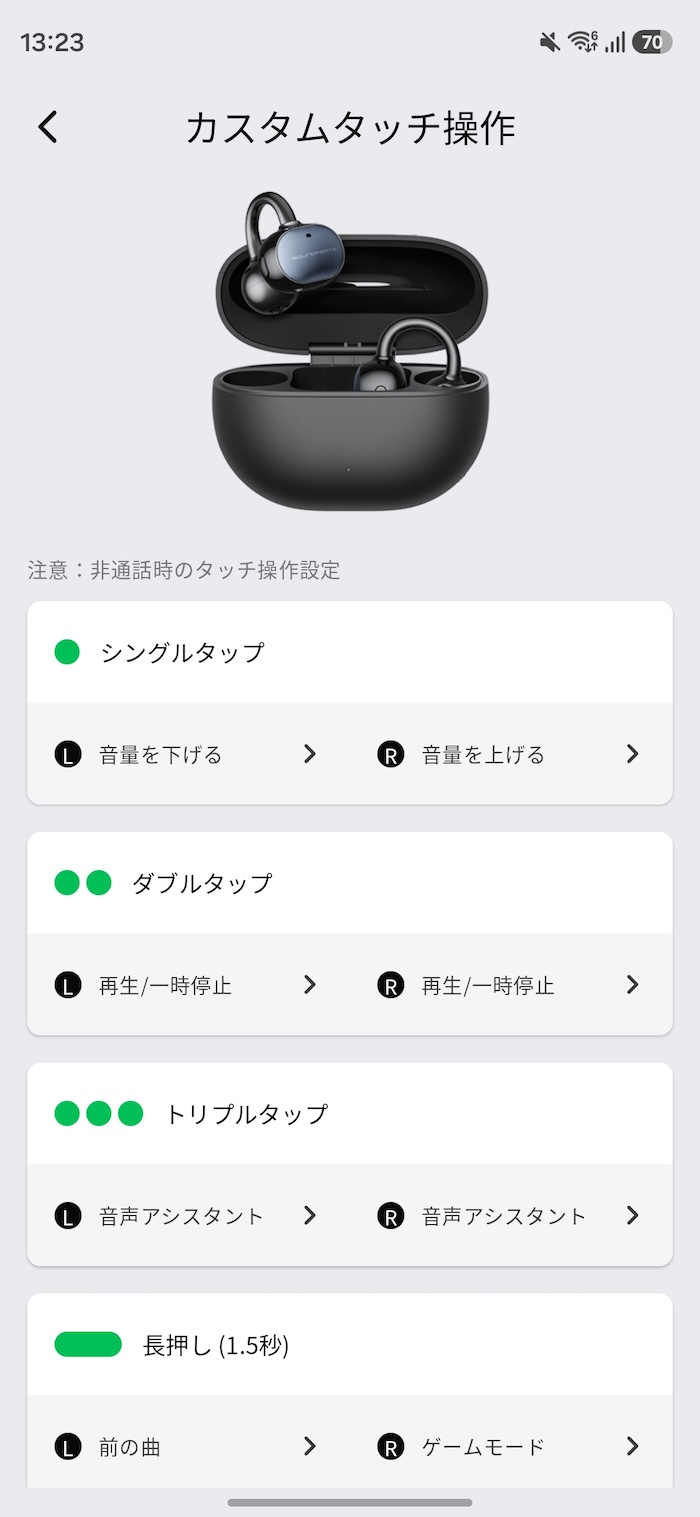
Task: Edit left triple-tap action 音声アシスタント
Action: pyautogui.click(x=187, y=1216)
